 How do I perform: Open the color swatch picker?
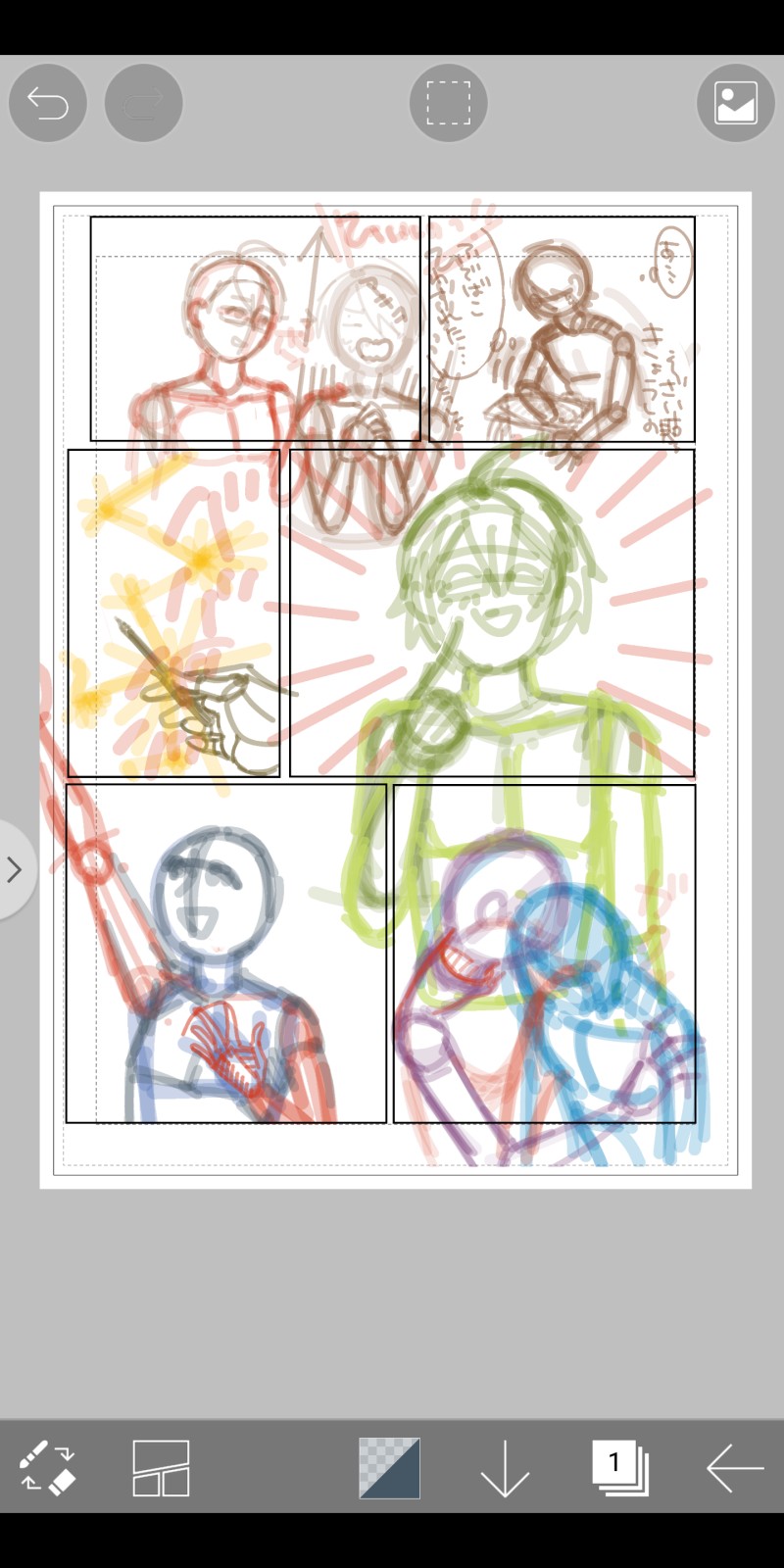[x=389, y=1467]
